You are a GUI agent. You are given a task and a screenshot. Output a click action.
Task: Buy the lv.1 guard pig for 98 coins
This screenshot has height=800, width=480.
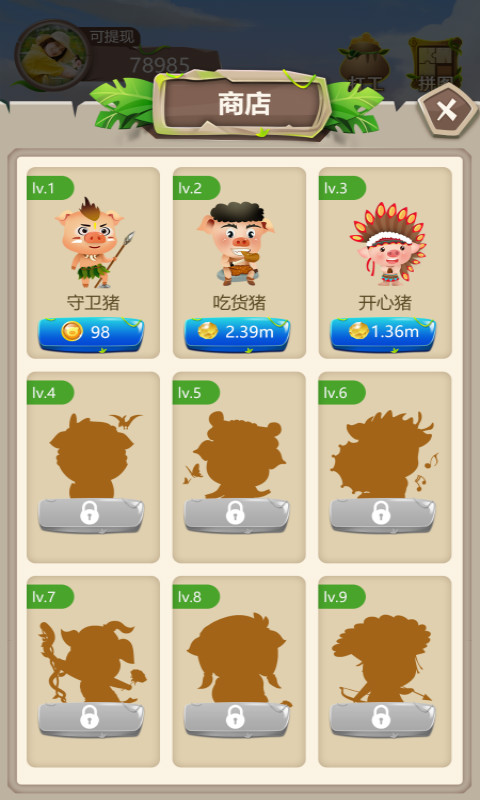91,334
